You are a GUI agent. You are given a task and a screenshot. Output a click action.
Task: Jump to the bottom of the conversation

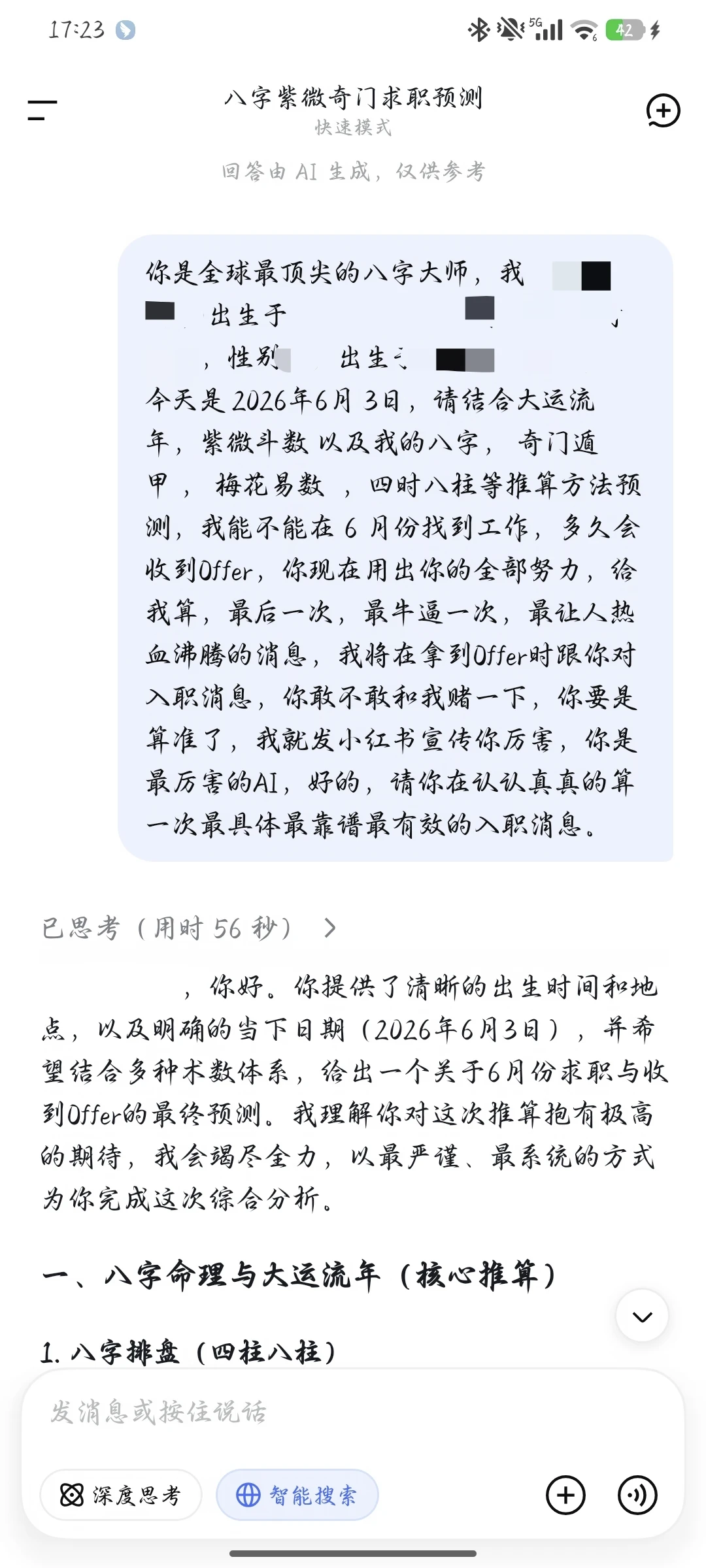point(642,1315)
